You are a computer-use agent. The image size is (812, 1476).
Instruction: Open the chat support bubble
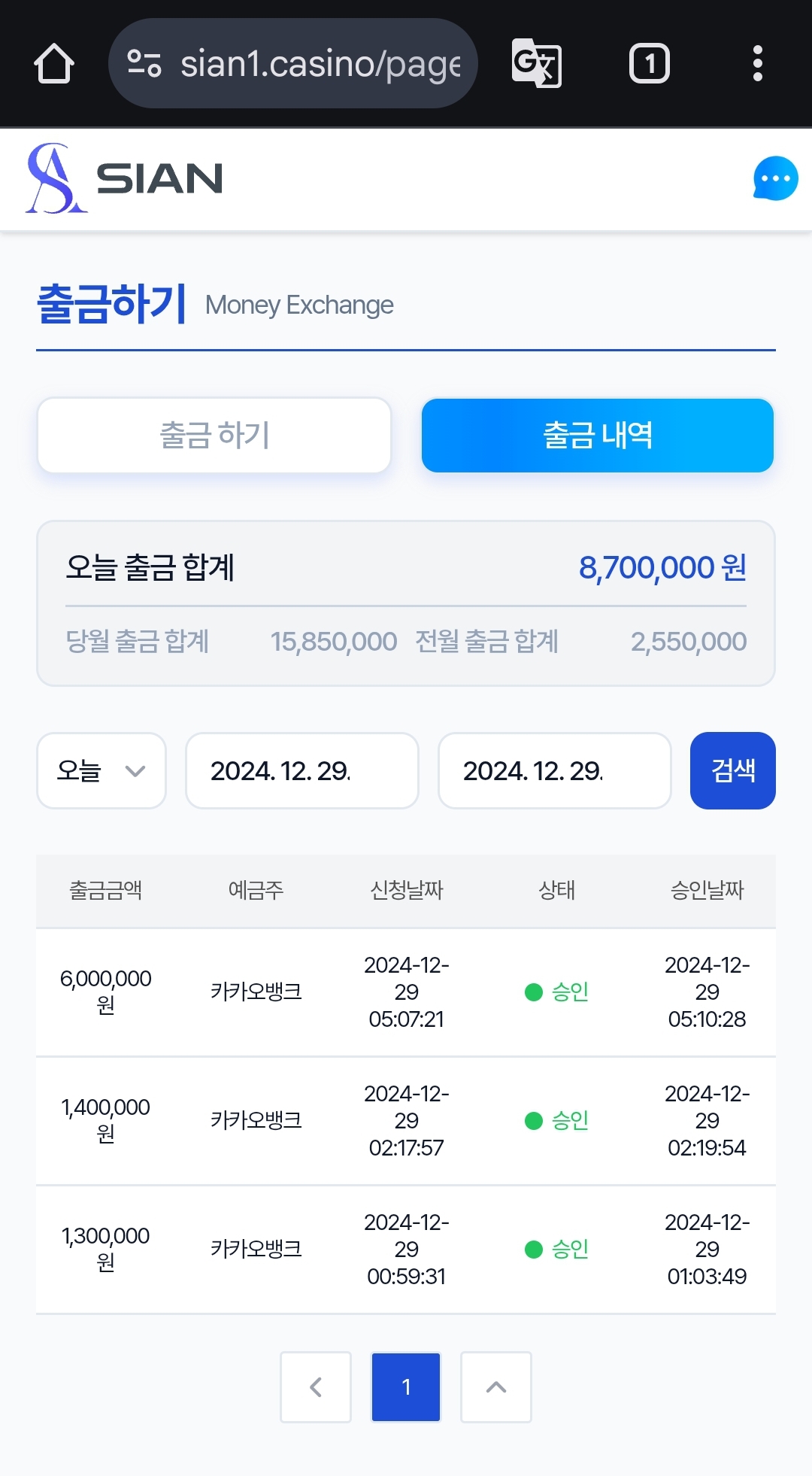coord(775,178)
